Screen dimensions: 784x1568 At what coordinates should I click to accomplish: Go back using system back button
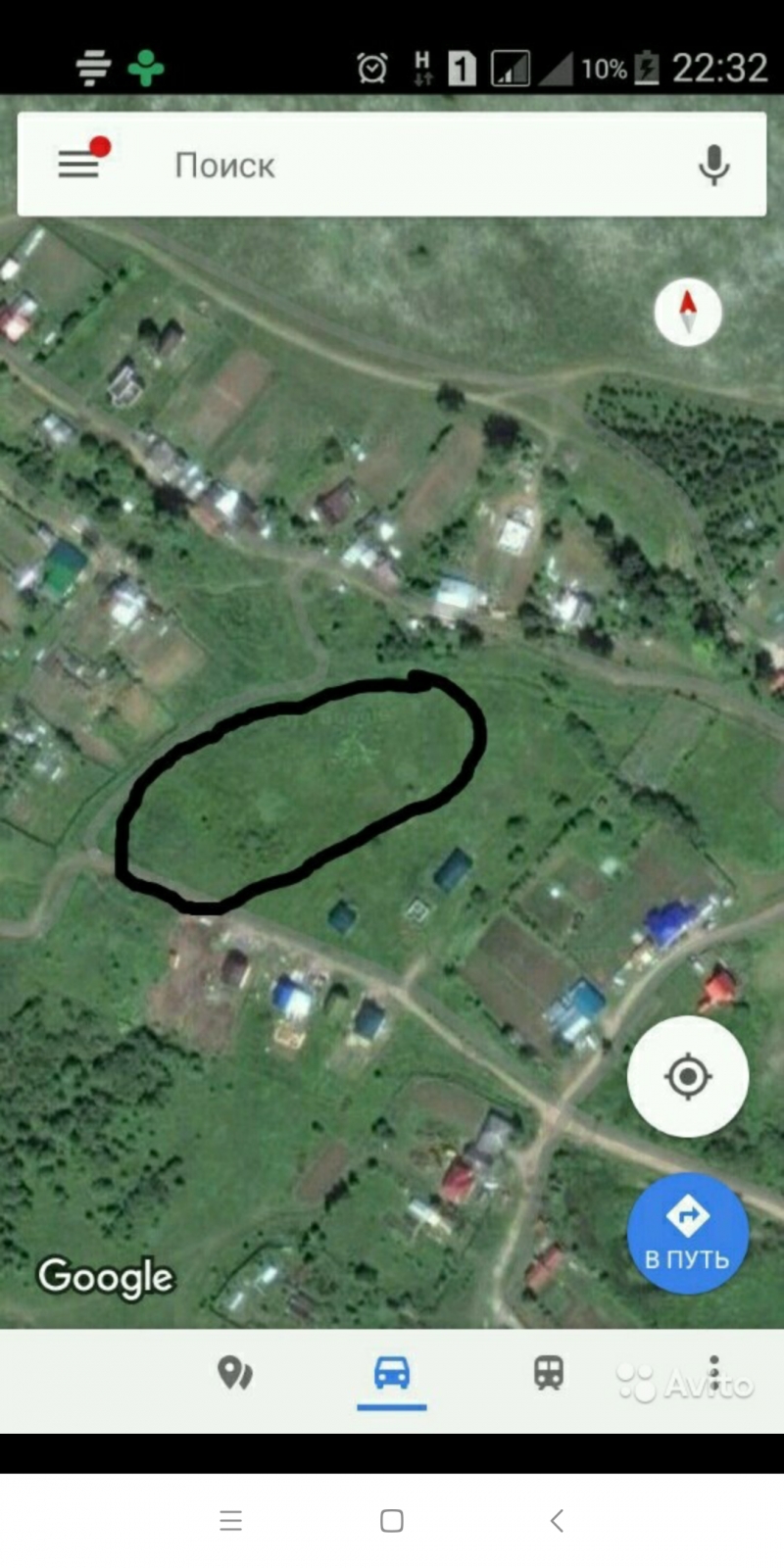click(557, 1520)
